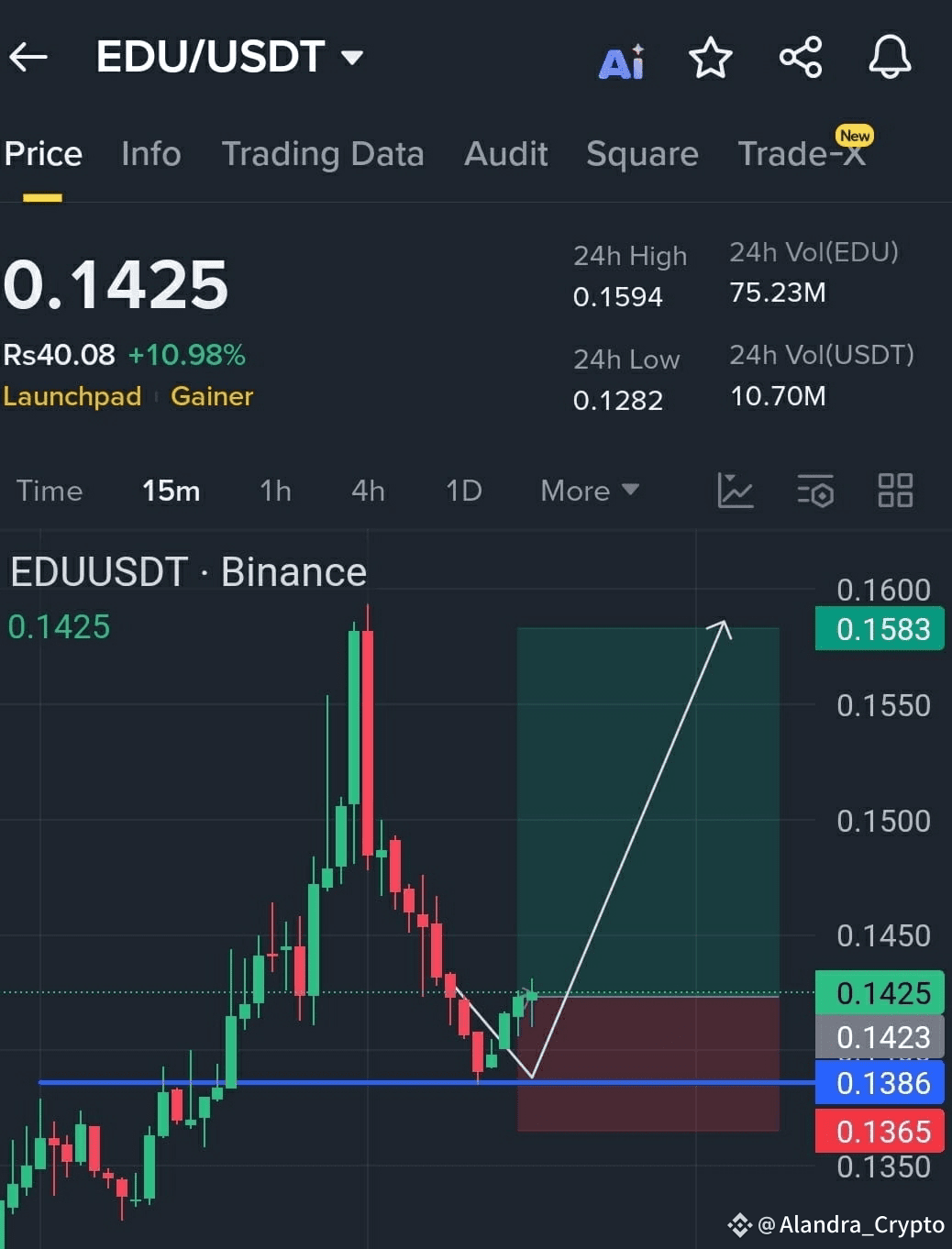Toggle the 15m timeframe
This screenshot has width=952, height=1249.
coord(170,492)
